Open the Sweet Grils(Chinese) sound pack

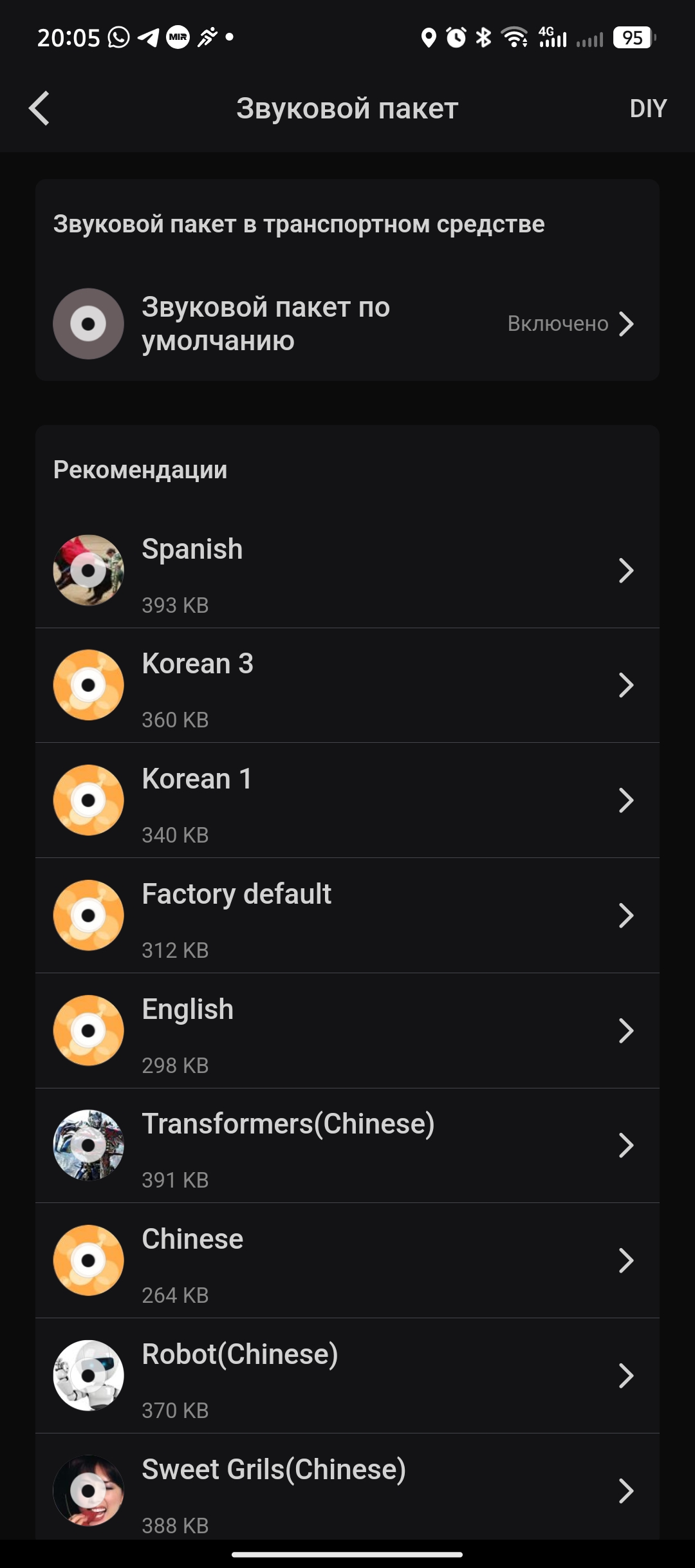(347, 1491)
